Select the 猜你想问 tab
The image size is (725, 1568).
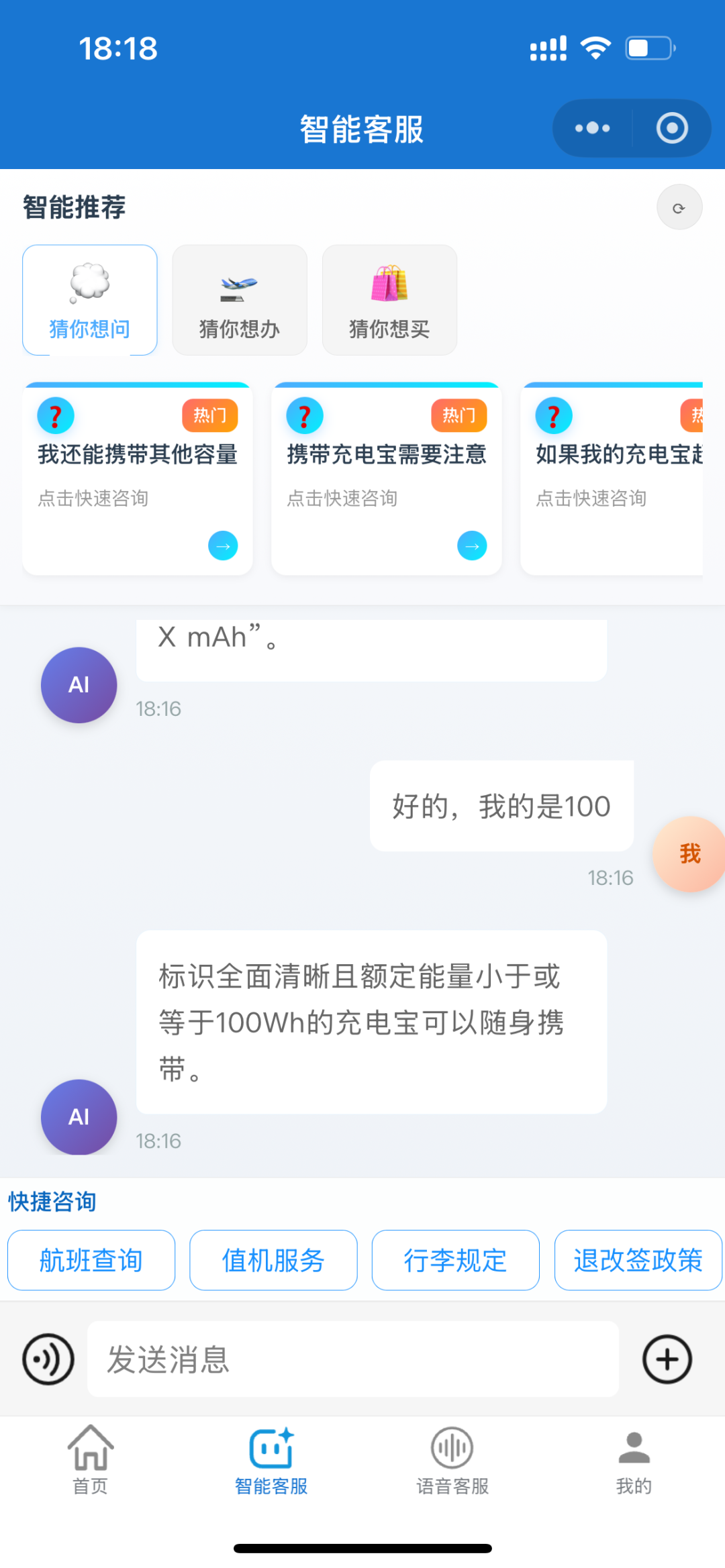(x=90, y=300)
